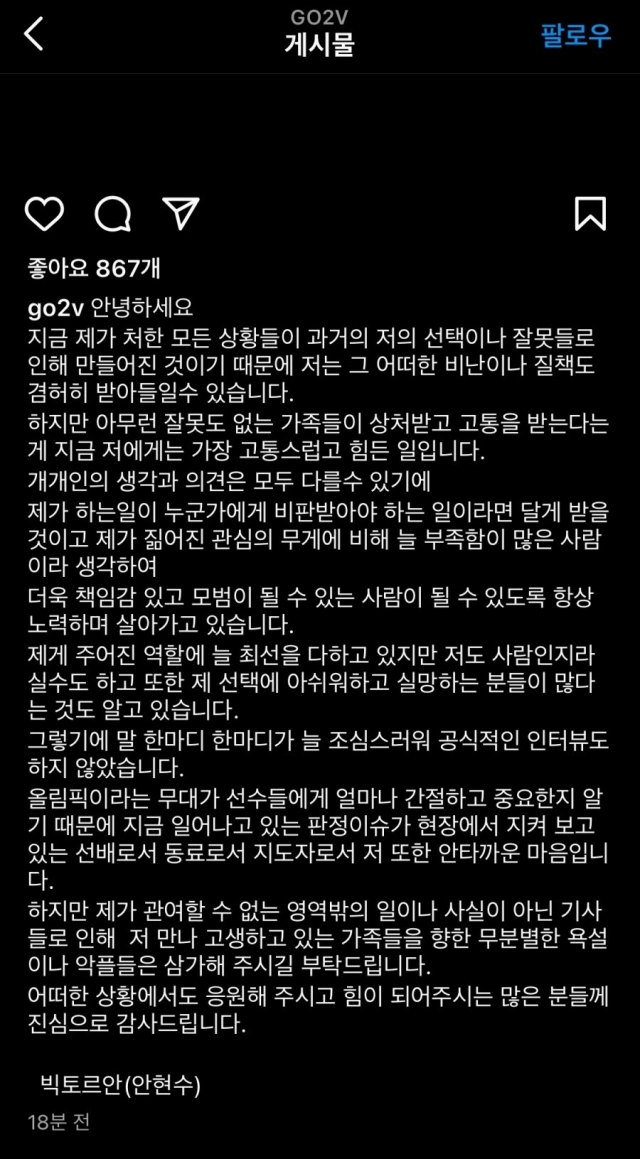
Task: Share the post via paper plane
Action: pos(181,212)
